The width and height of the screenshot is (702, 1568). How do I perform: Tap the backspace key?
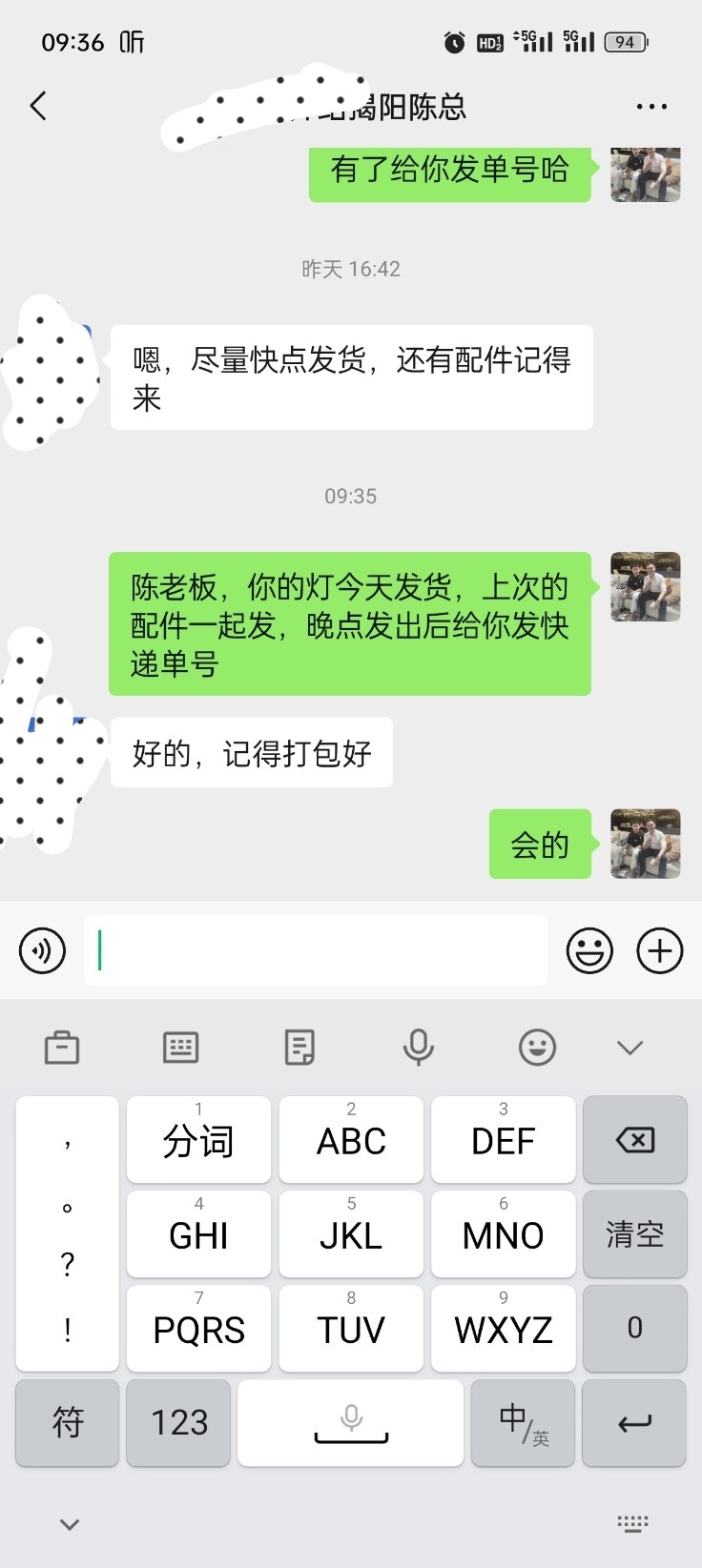click(x=635, y=1139)
